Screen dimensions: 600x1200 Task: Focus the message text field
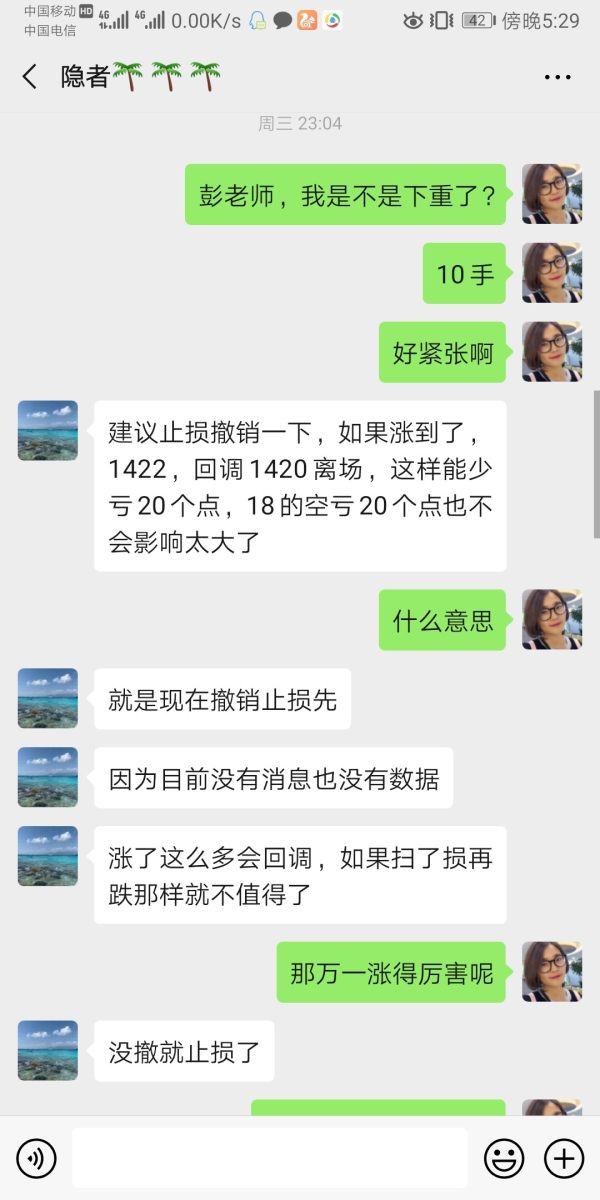tap(269, 1158)
